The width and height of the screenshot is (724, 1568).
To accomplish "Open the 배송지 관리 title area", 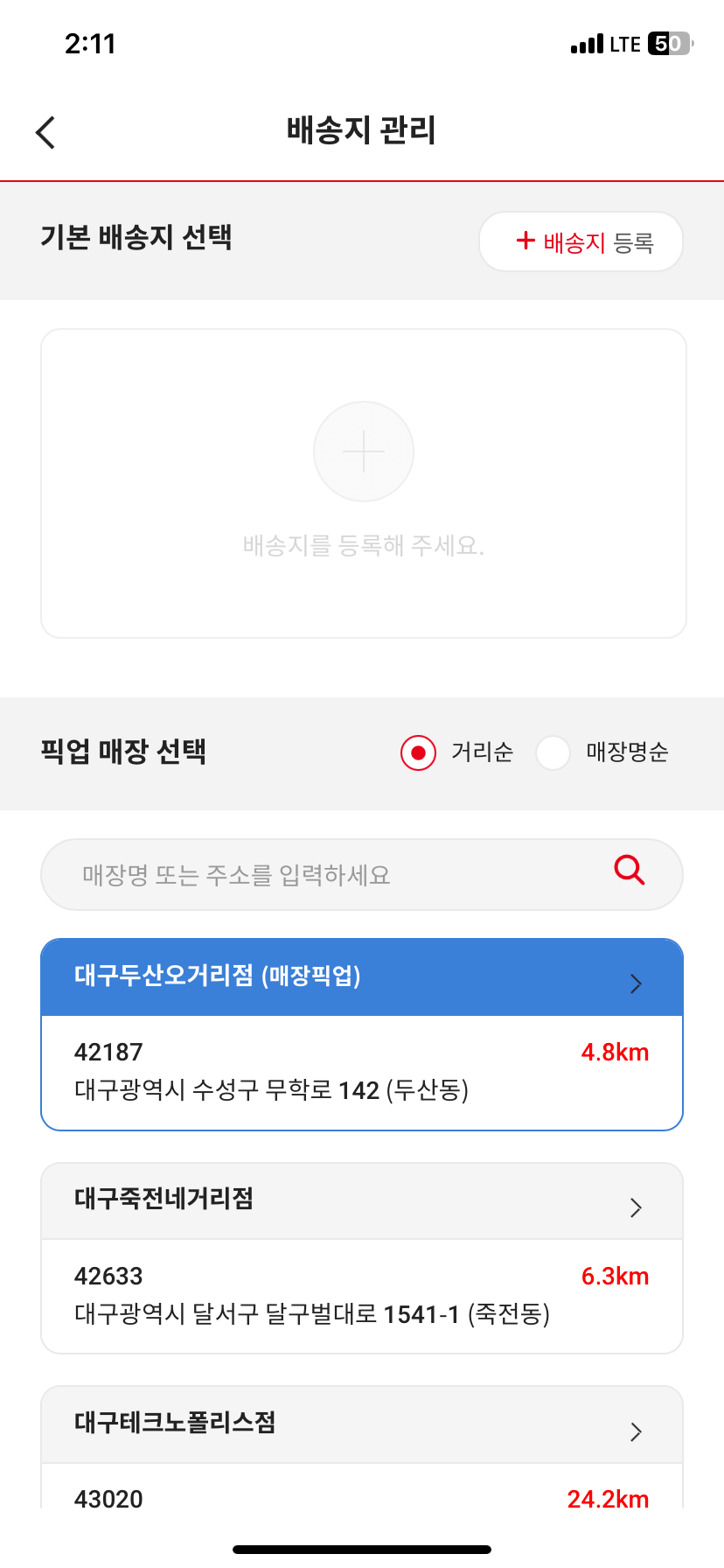I will click(x=362, y=130).
